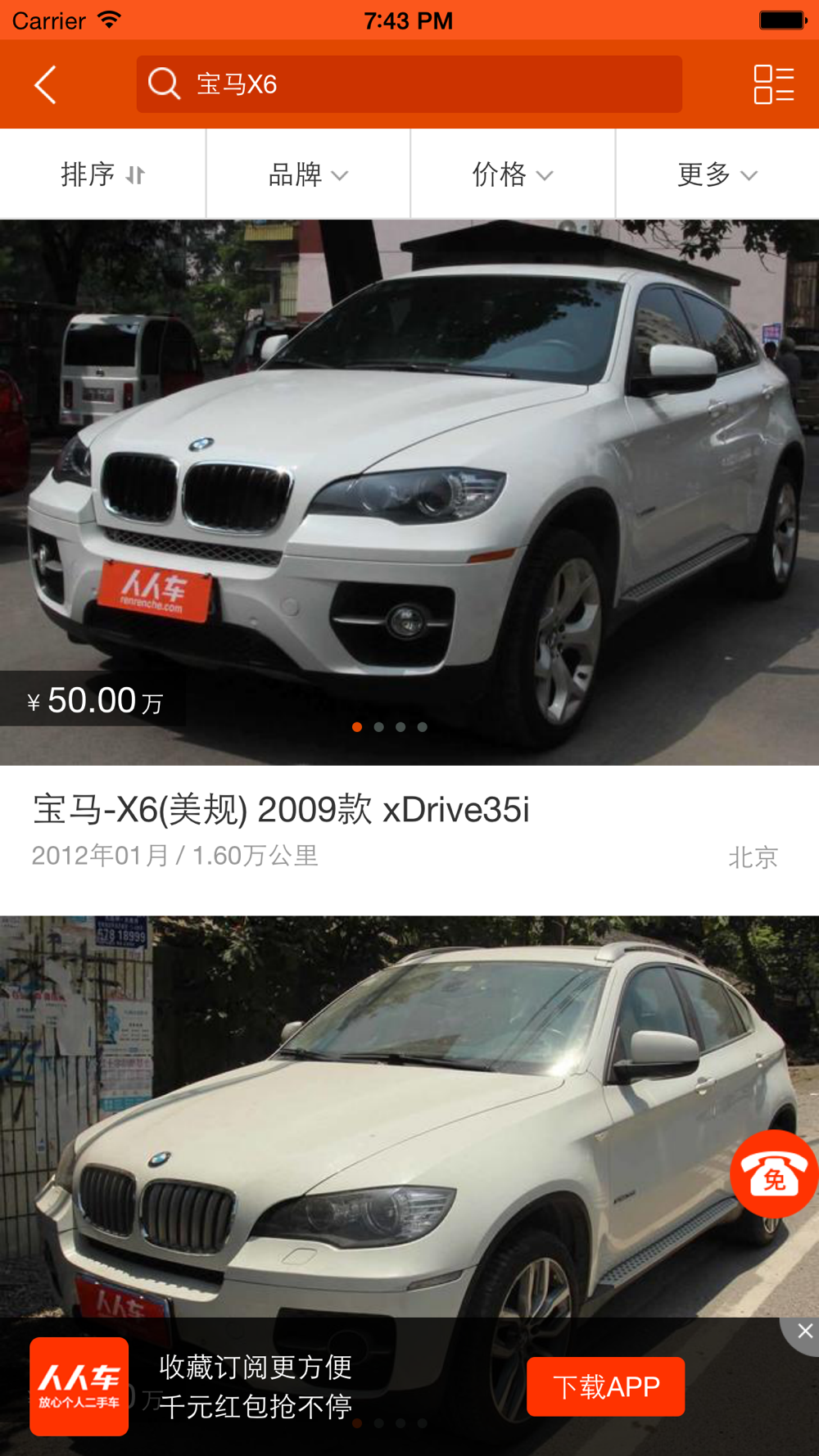
Task: Tap the Carrier label in status bar
Action: coord(48,20)
